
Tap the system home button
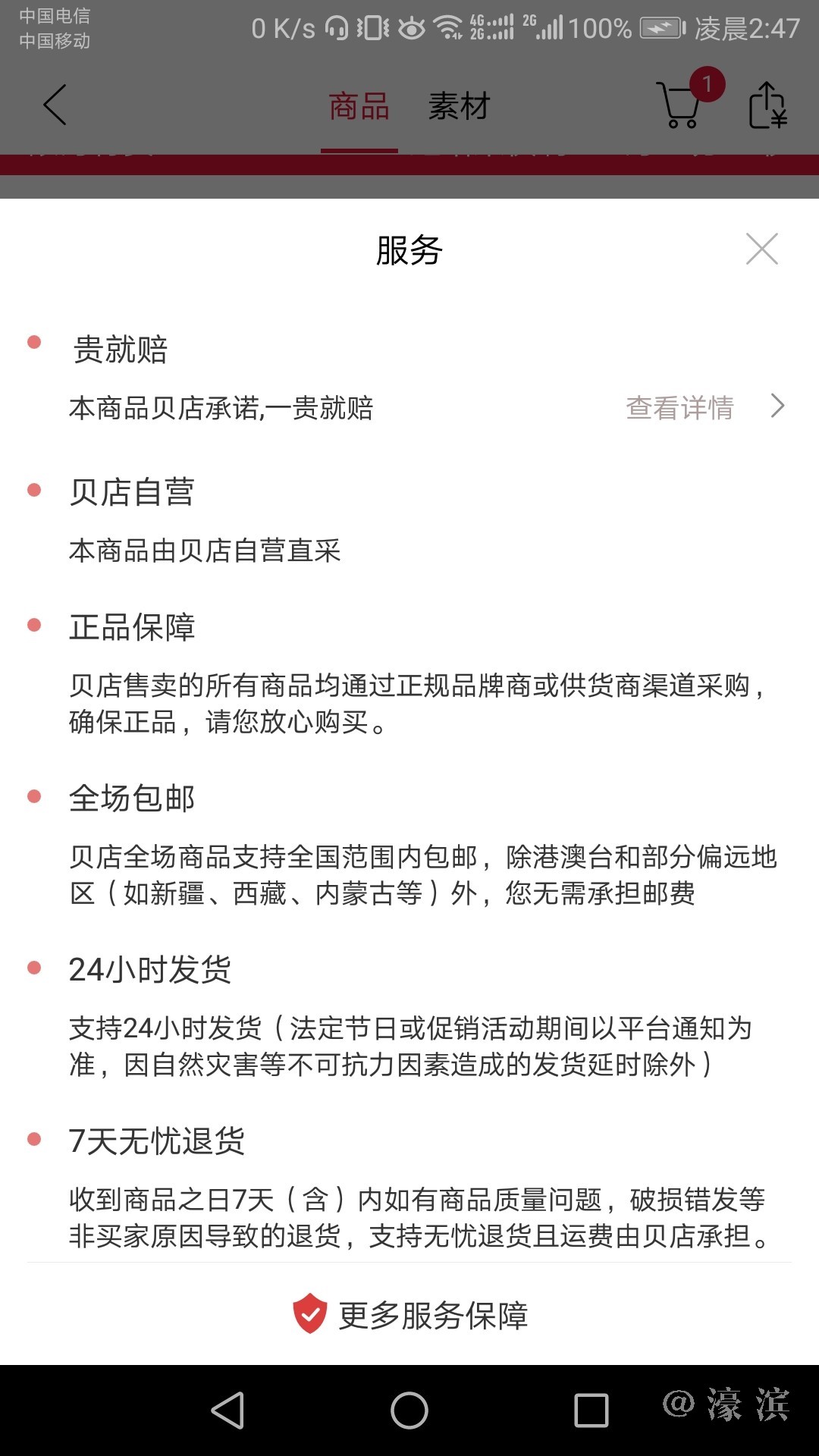[x=409, y=1410]
